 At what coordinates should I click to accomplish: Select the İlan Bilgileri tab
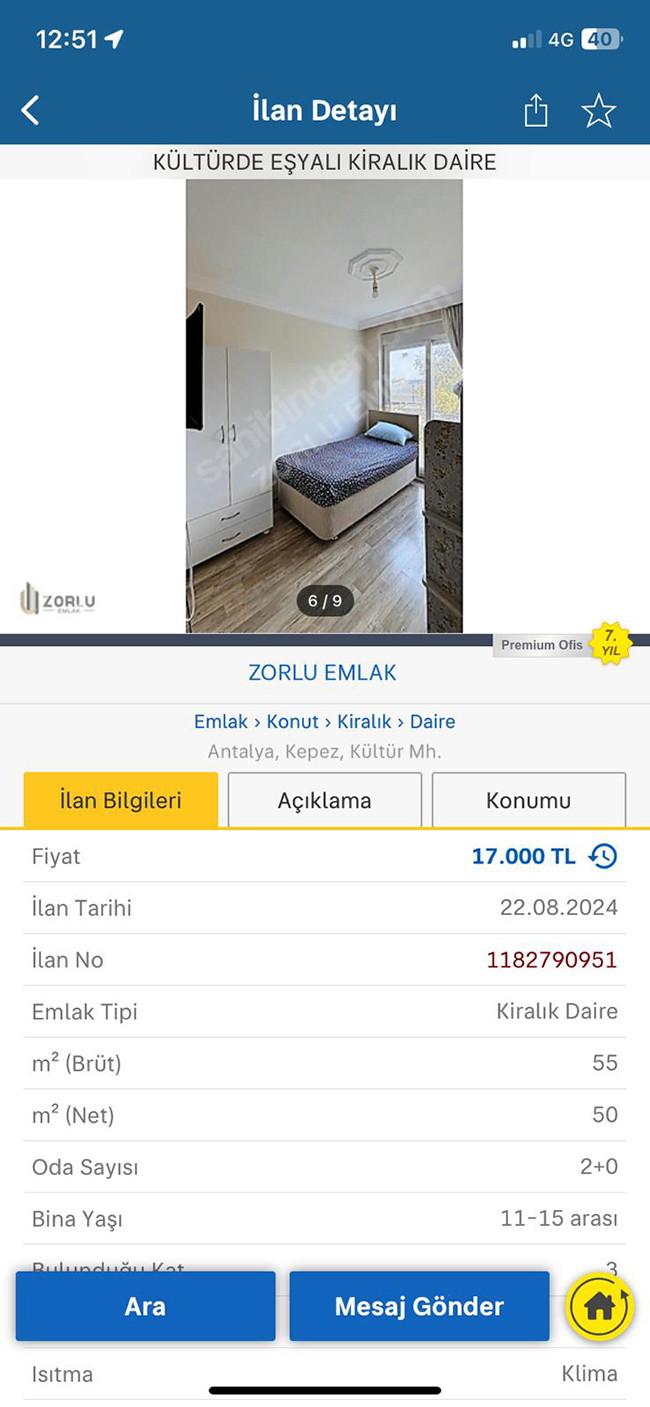[120, 800]
